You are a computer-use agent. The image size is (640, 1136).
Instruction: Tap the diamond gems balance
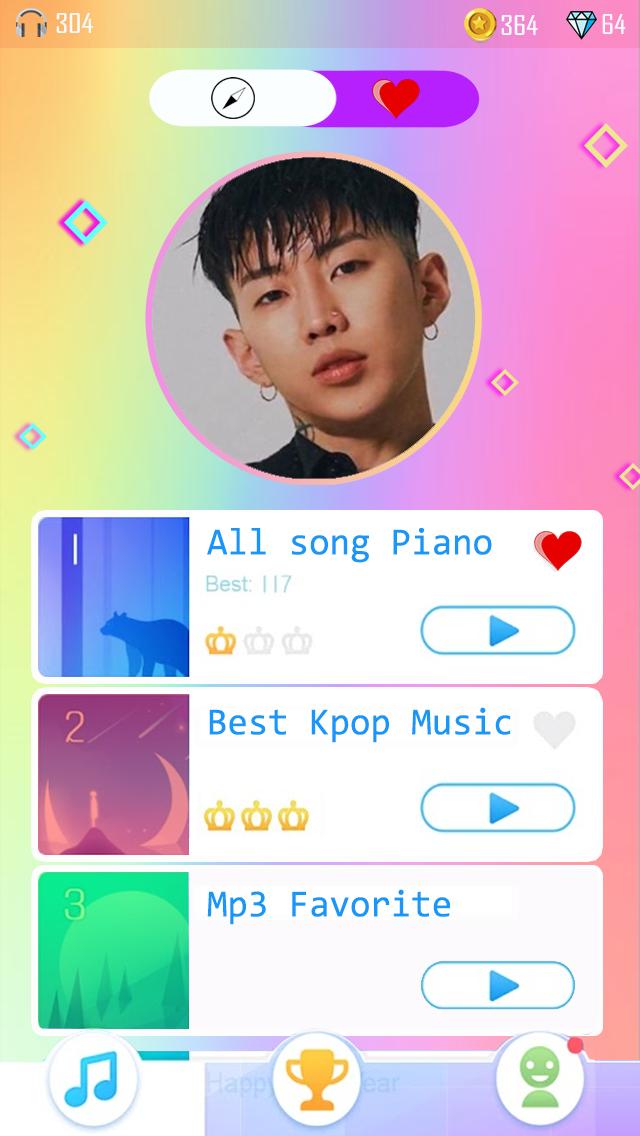[596, 25]
